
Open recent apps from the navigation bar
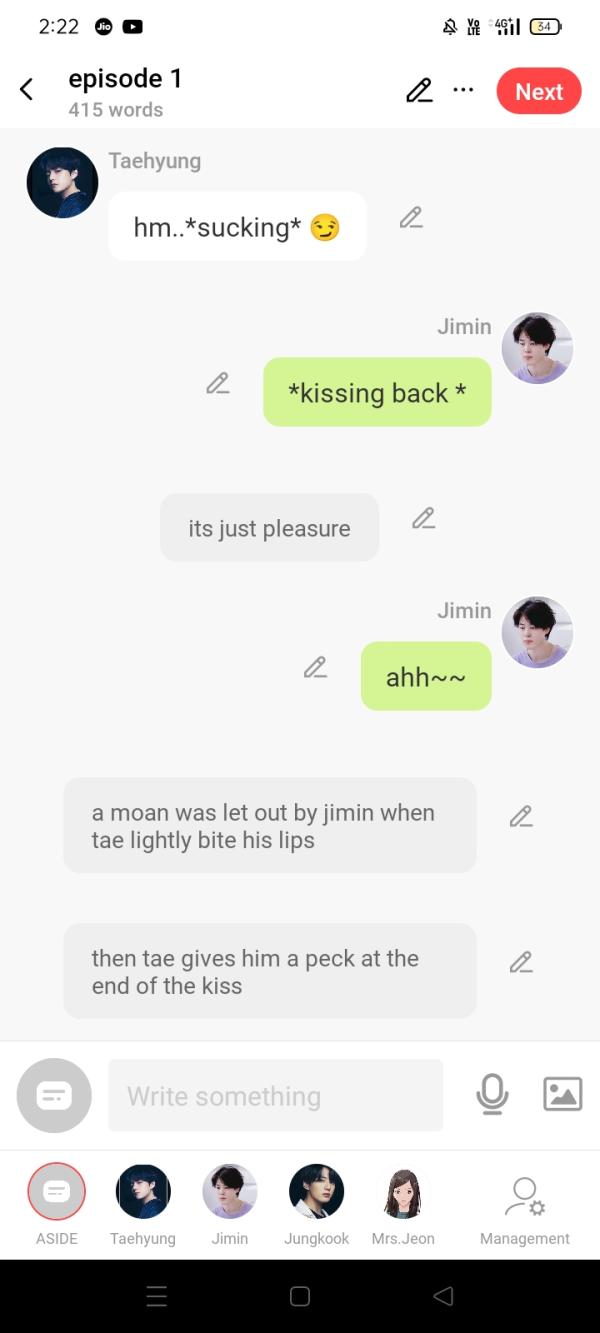click(157, 1297)
